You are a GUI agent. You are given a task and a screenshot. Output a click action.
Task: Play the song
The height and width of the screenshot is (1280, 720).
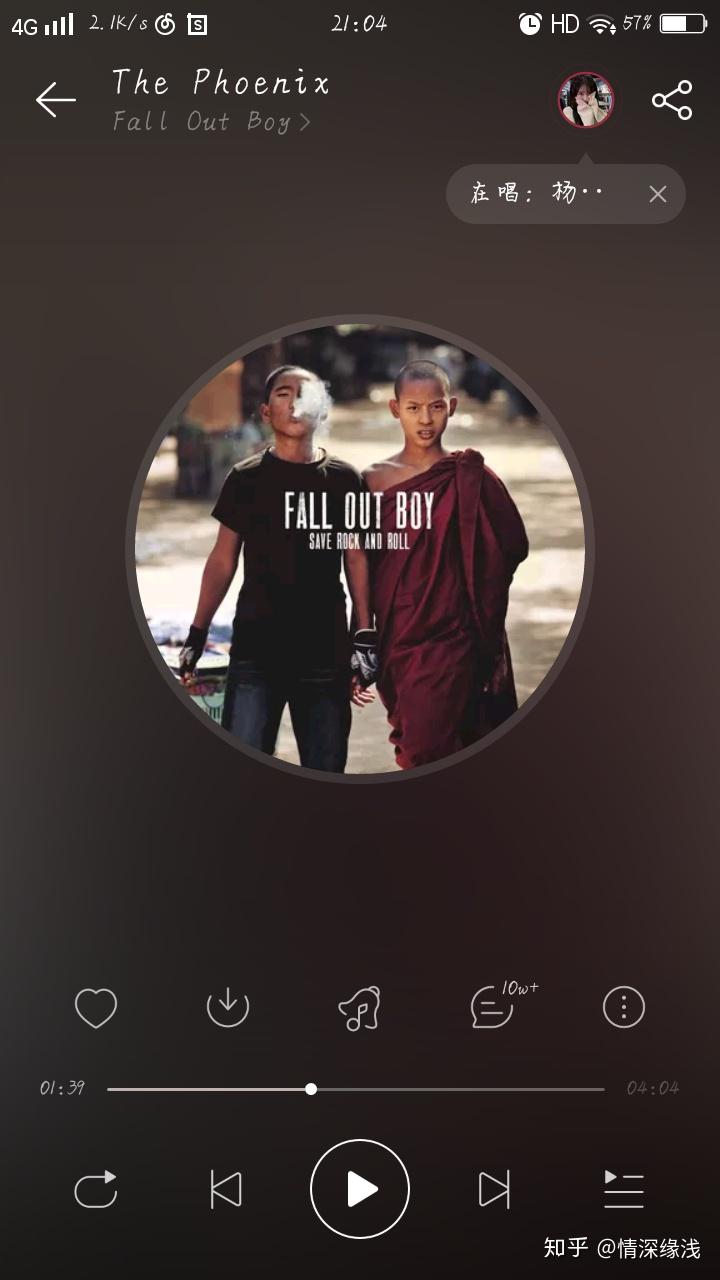(x=360, y=1190)
